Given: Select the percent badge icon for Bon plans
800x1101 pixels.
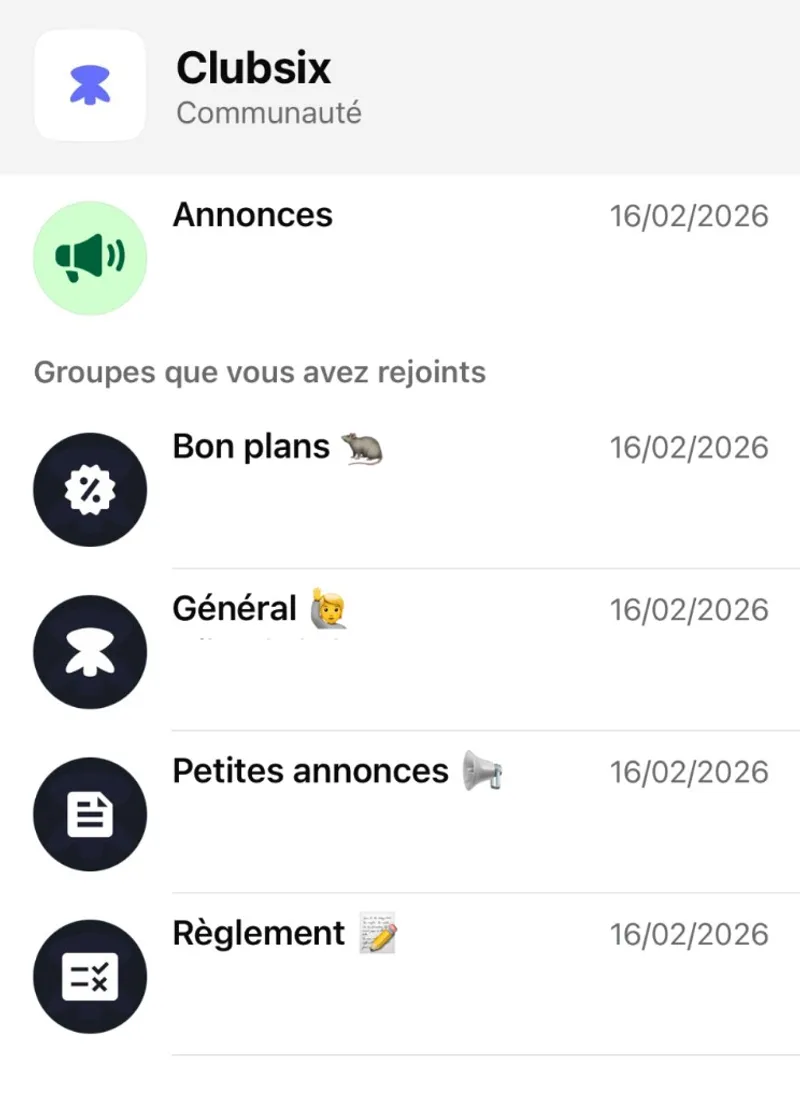Looking at the screenshot, I should (x=90, y=489).
